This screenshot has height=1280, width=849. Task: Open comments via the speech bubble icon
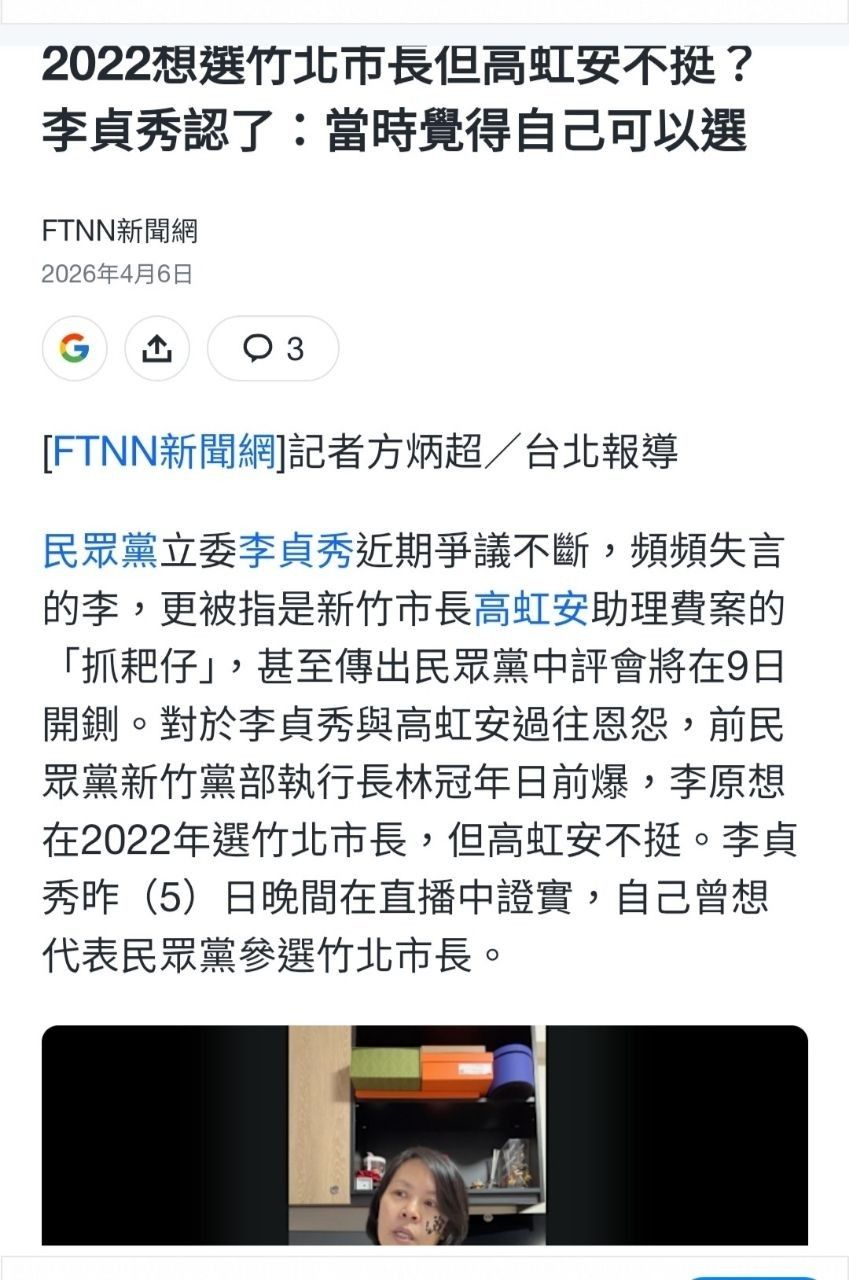[260, 349]
